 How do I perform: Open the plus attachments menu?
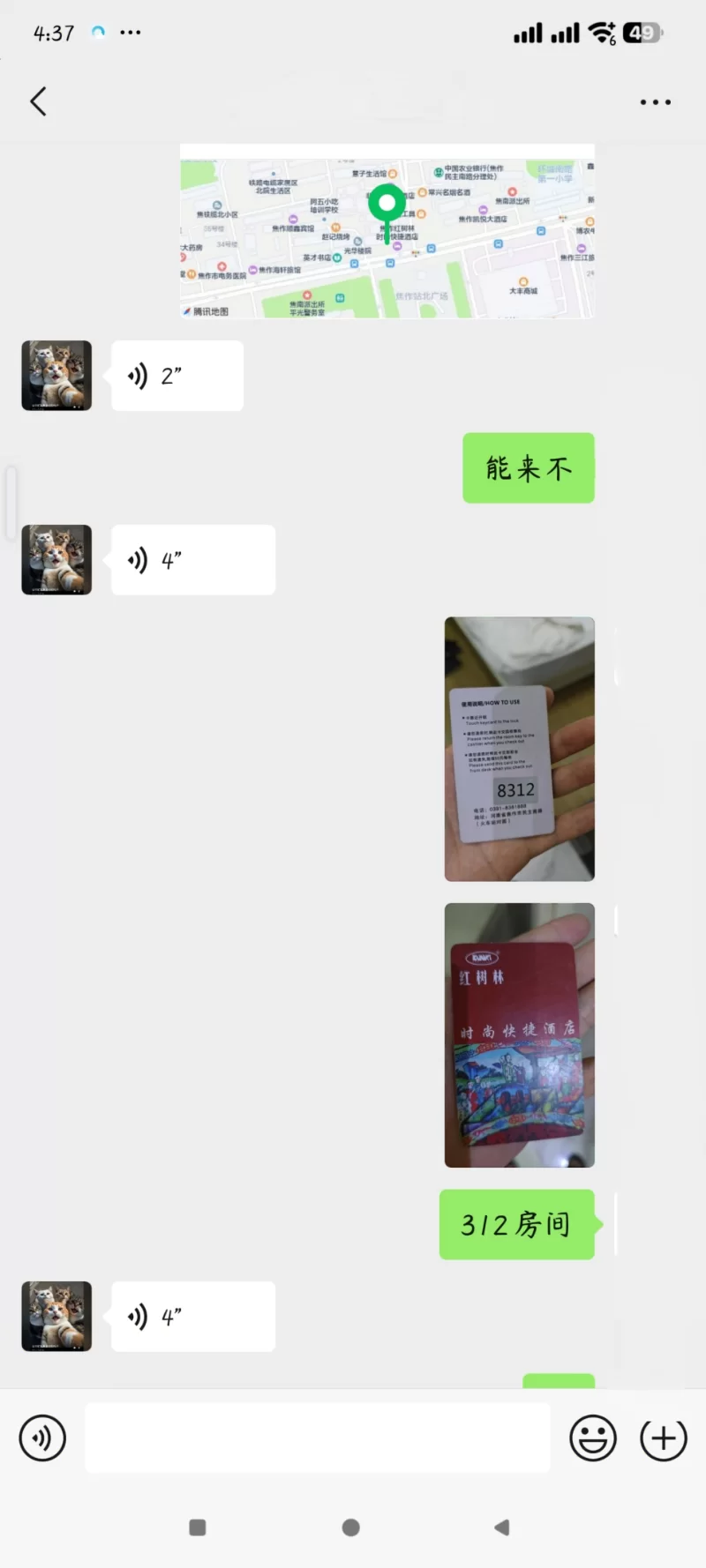[x=664, y=1438]
